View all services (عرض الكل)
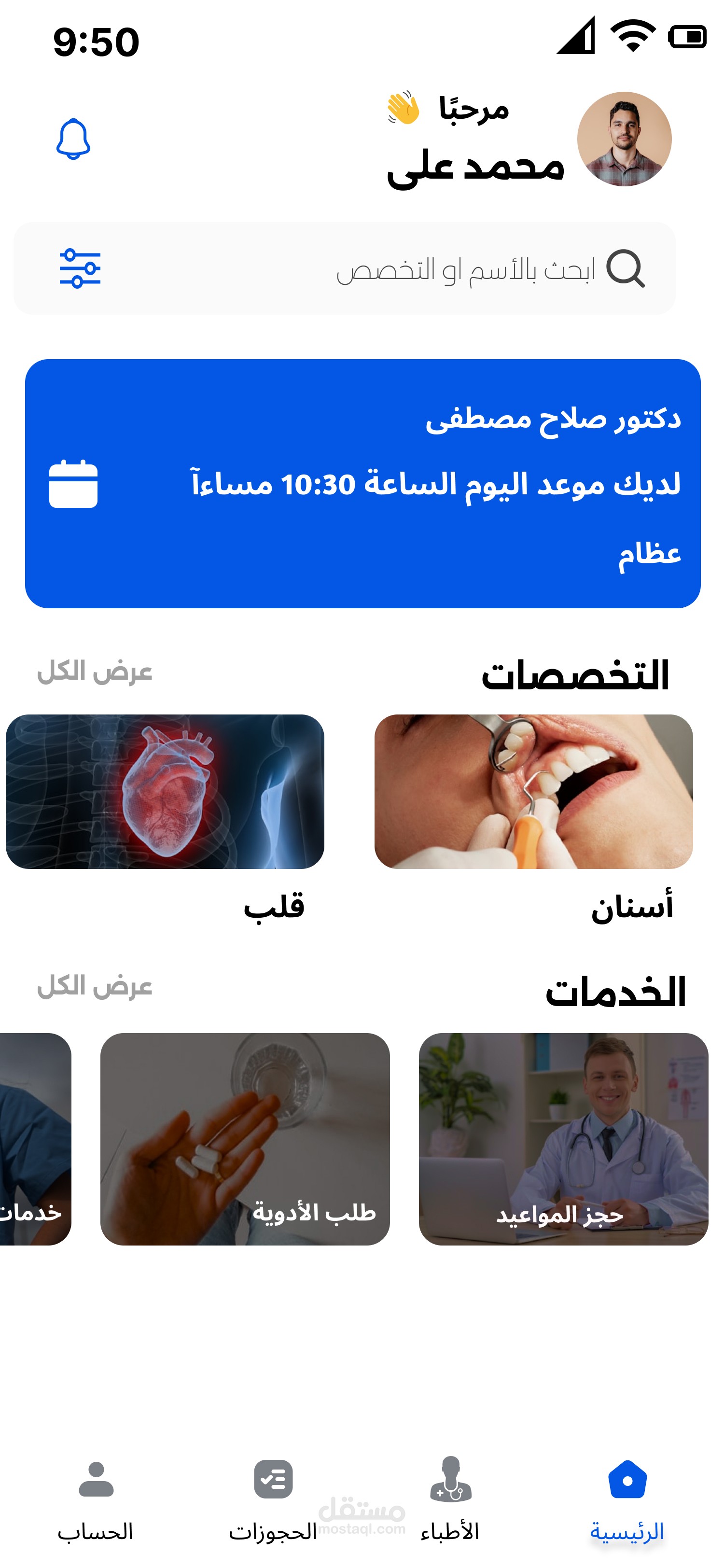Image resolution: width=724 pixels, height=1568 pixels. (94, 986)
